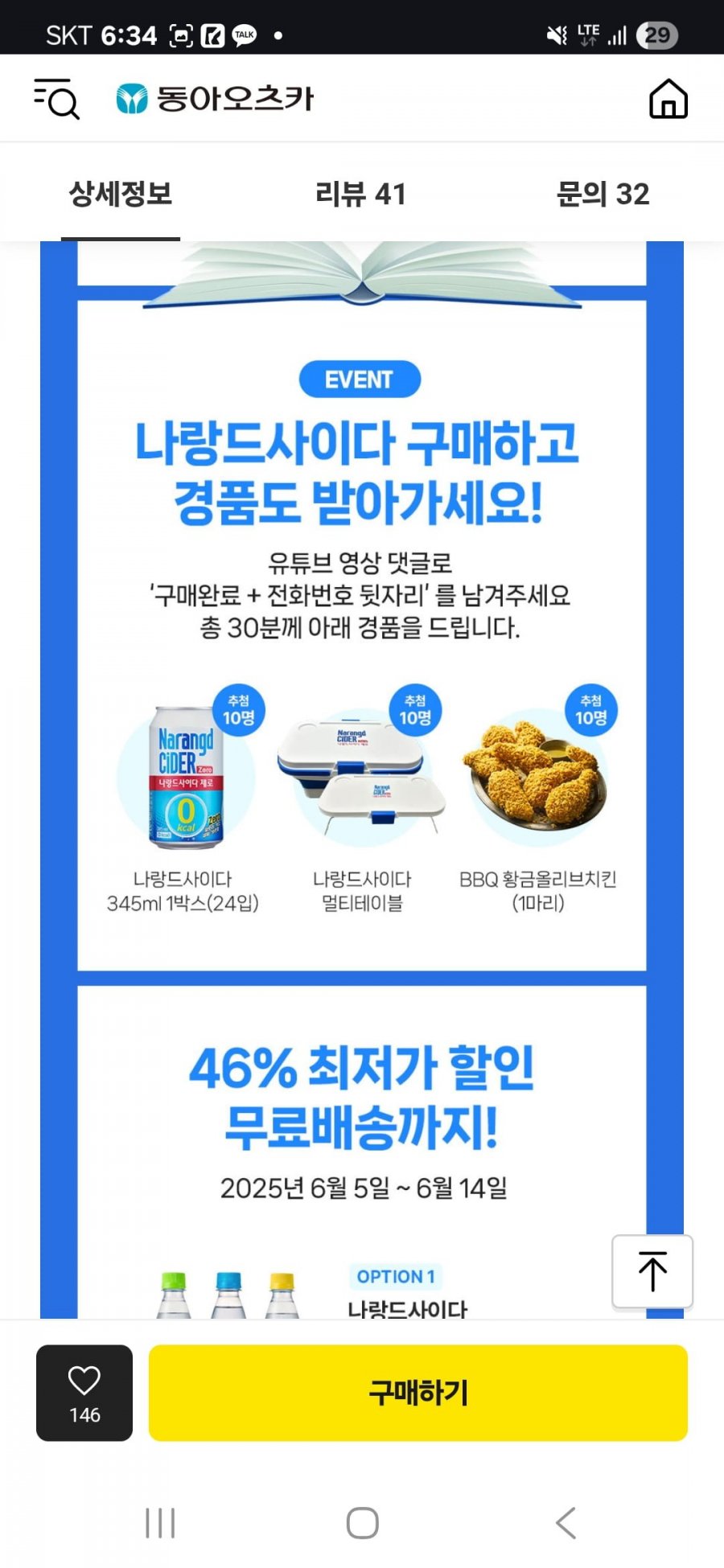Jump to top with arrow button
724x1568 pixels.
652,1271
